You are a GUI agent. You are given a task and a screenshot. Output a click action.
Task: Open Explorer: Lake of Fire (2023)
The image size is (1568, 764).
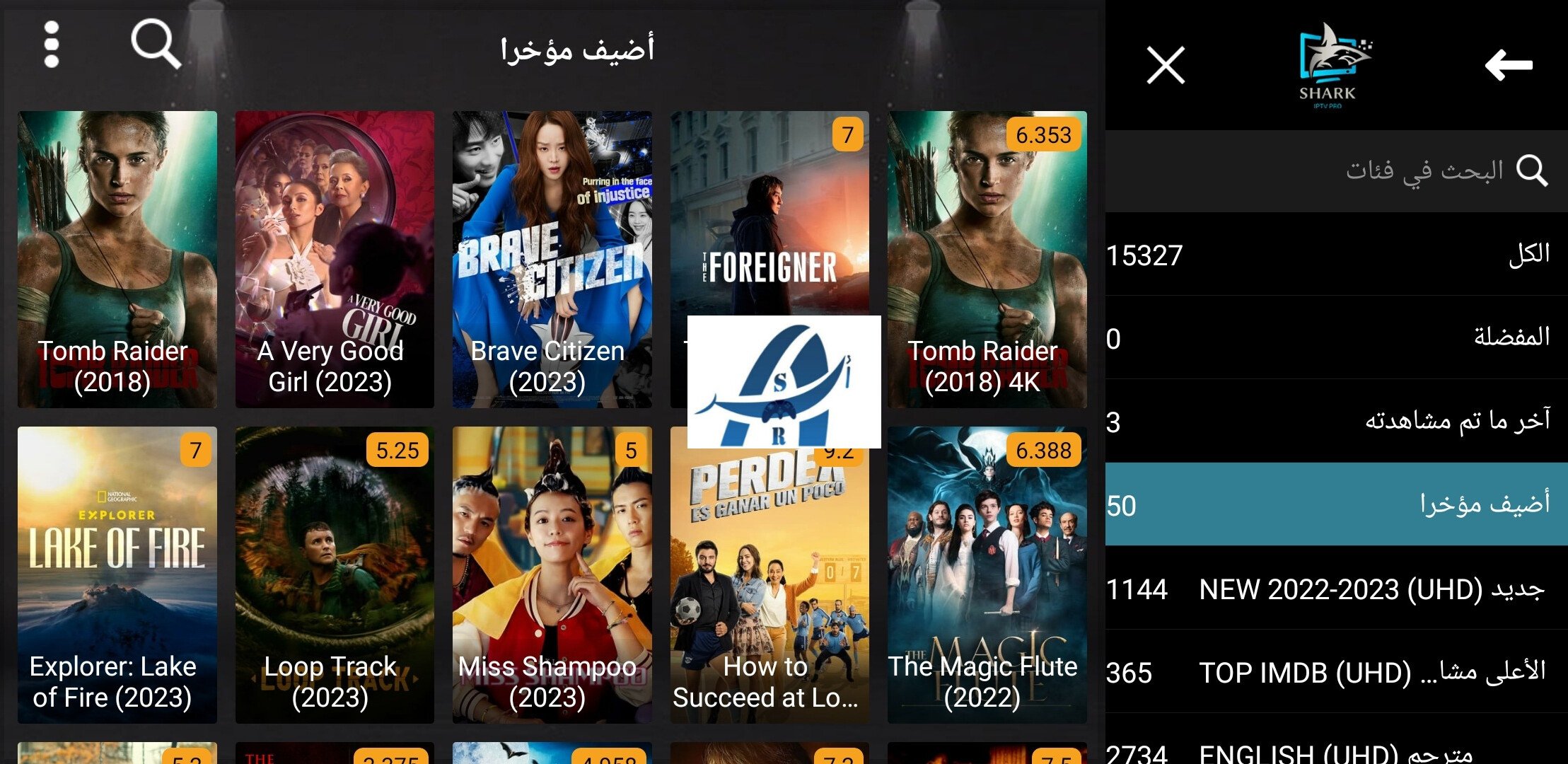tap(117, 574)
